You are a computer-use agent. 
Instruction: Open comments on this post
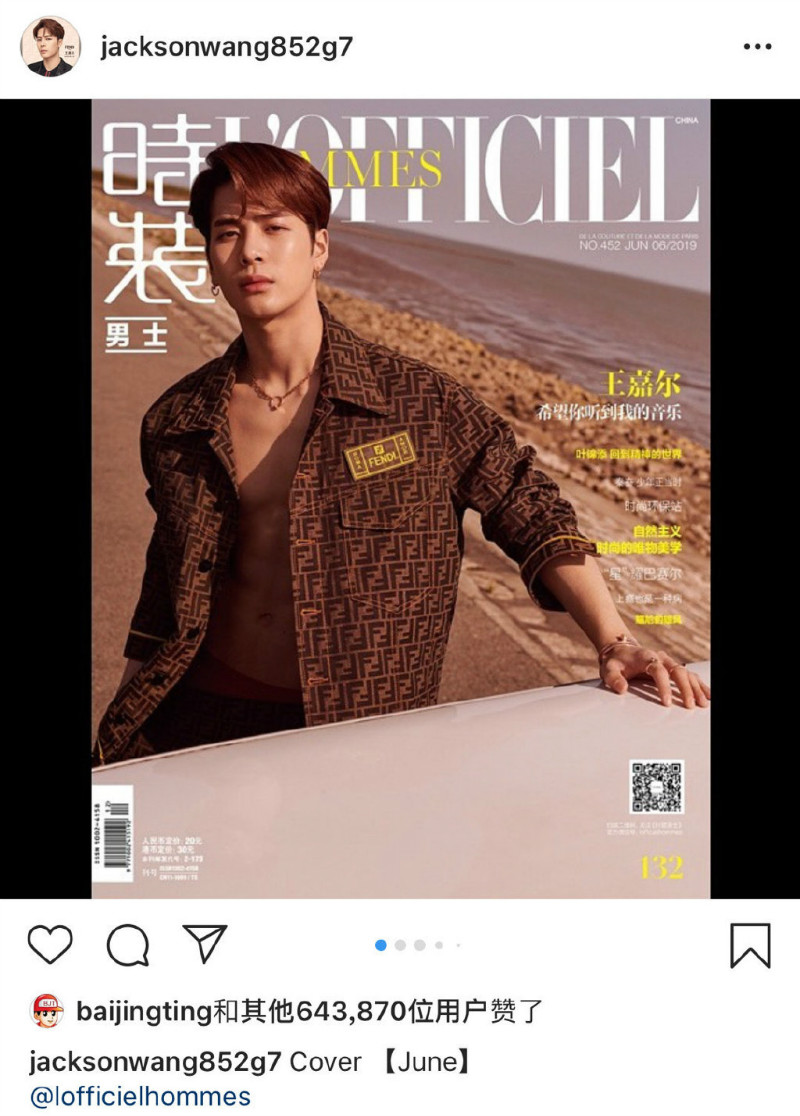point(128,944)
